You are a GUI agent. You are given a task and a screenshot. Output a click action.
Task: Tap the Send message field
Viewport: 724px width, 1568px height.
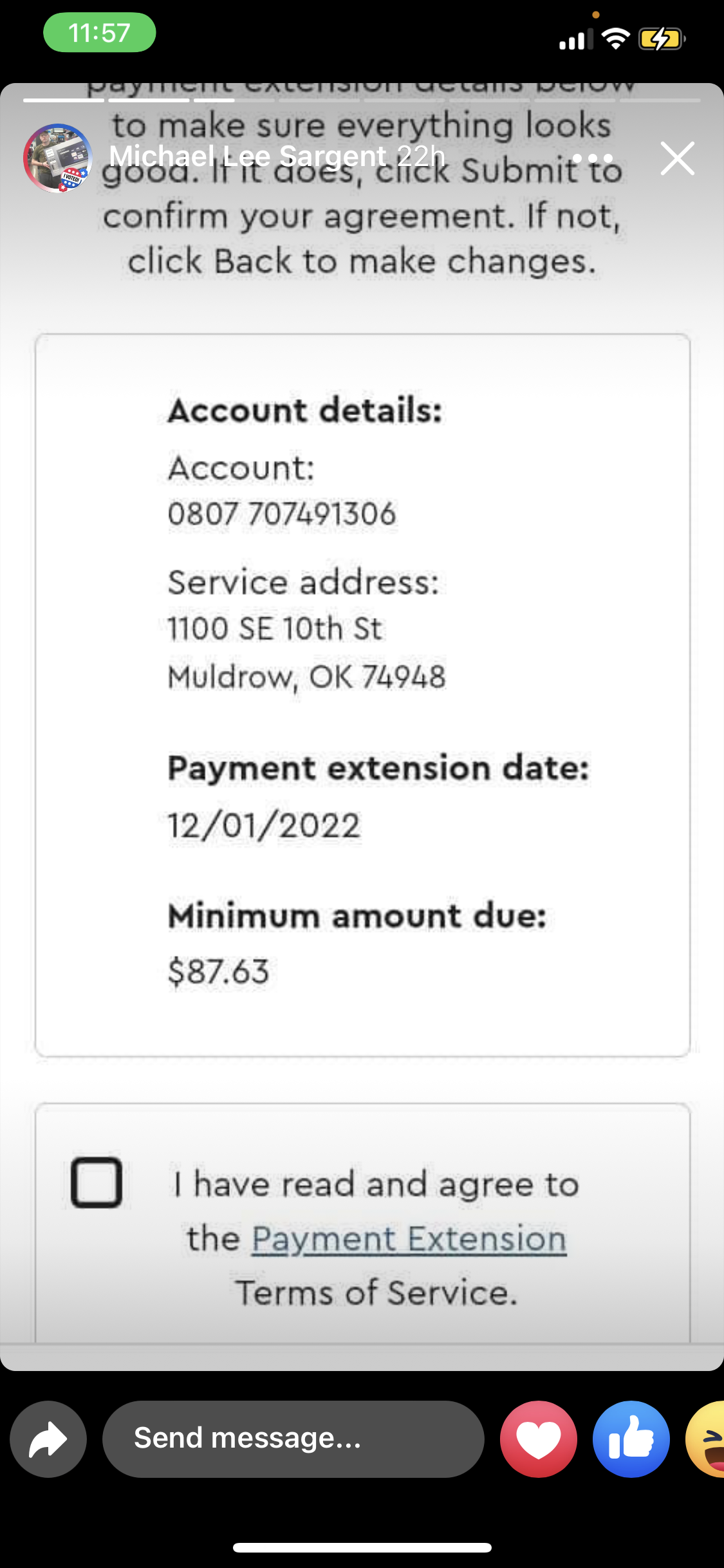pos(293,1439)
